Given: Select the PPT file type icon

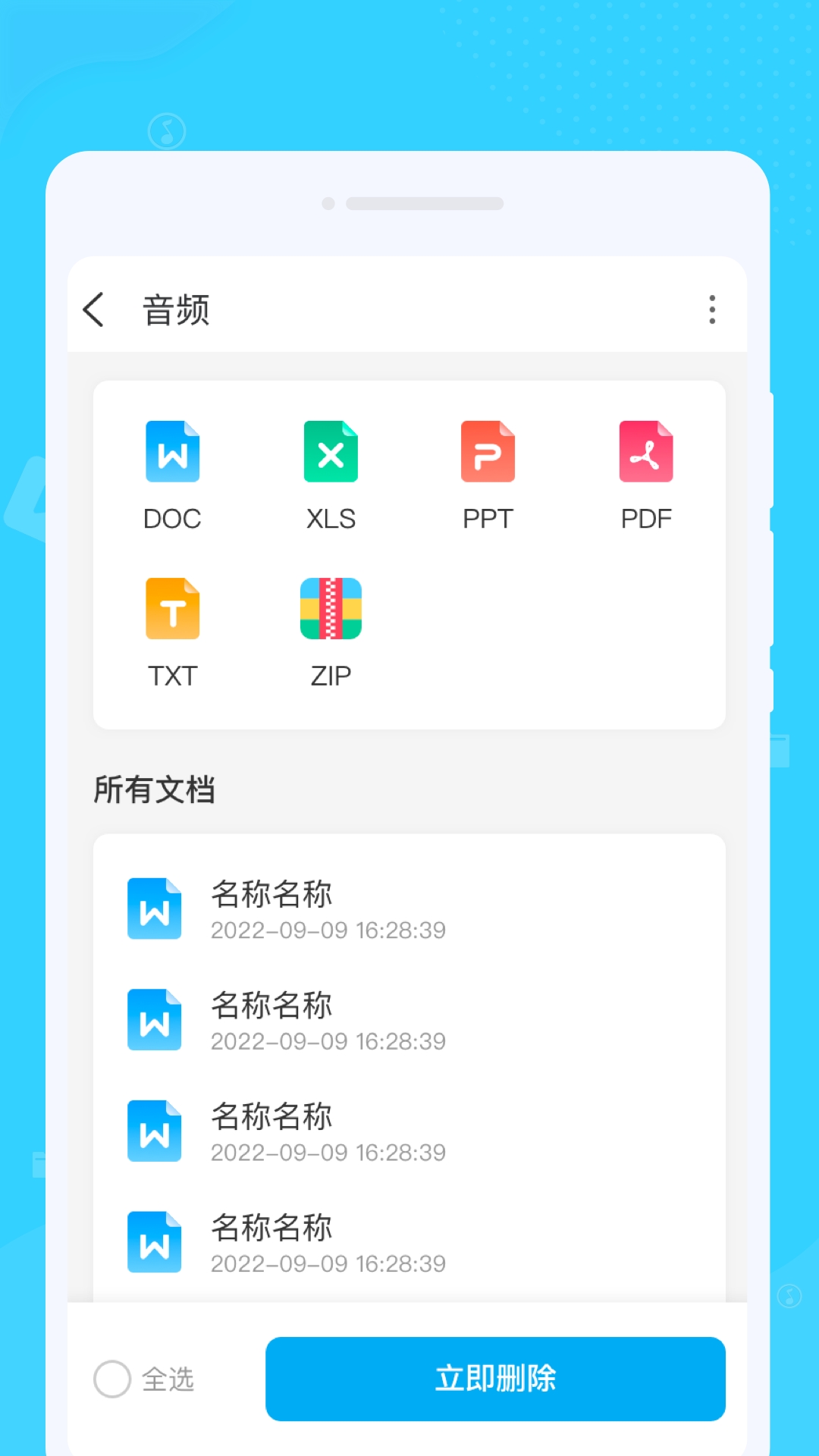Looking at the screenshot, I should point(488,451).
